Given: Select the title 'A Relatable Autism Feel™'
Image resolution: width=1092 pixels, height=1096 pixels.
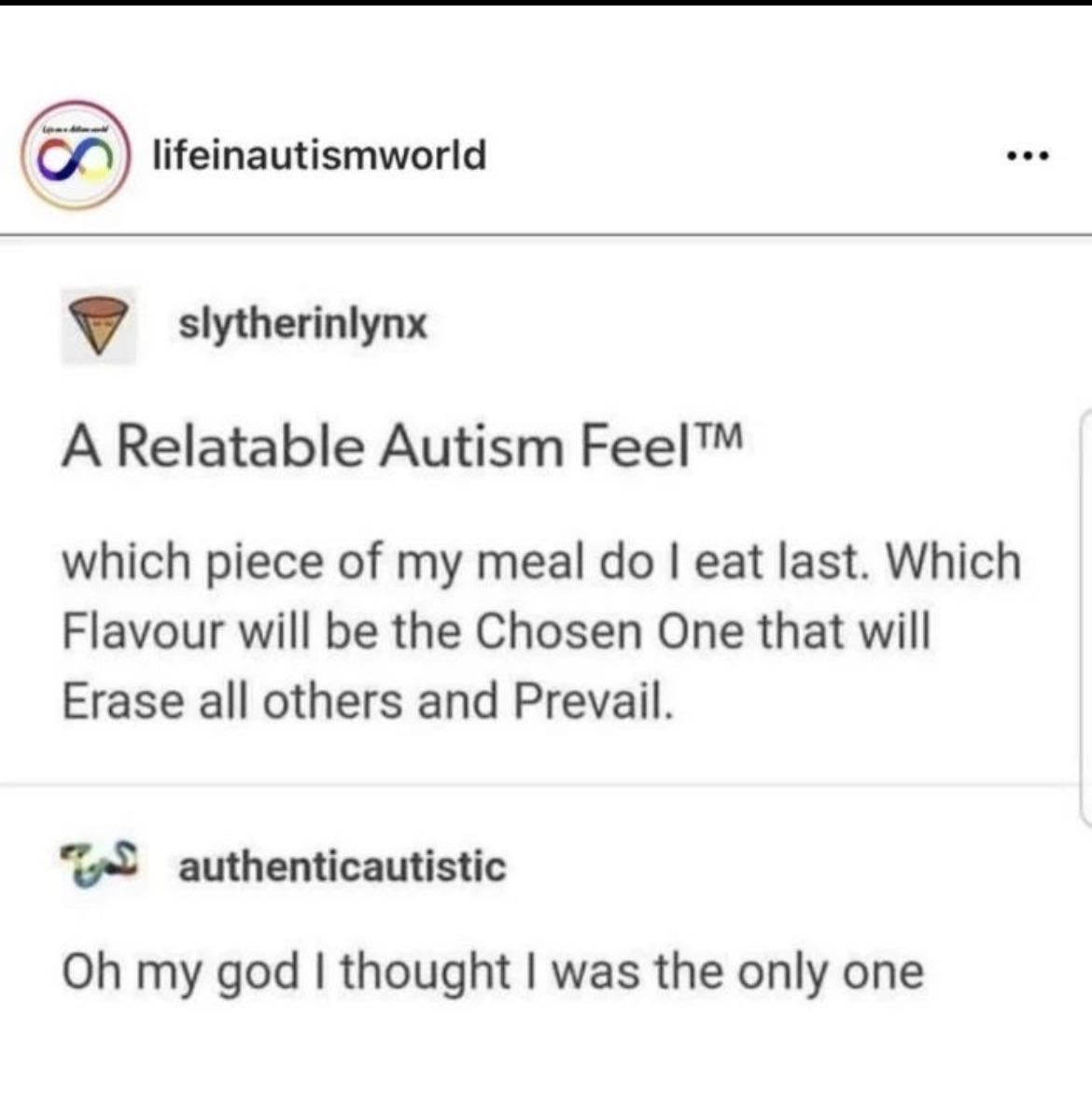Looking at the screenshot, I should coord(406,446).
